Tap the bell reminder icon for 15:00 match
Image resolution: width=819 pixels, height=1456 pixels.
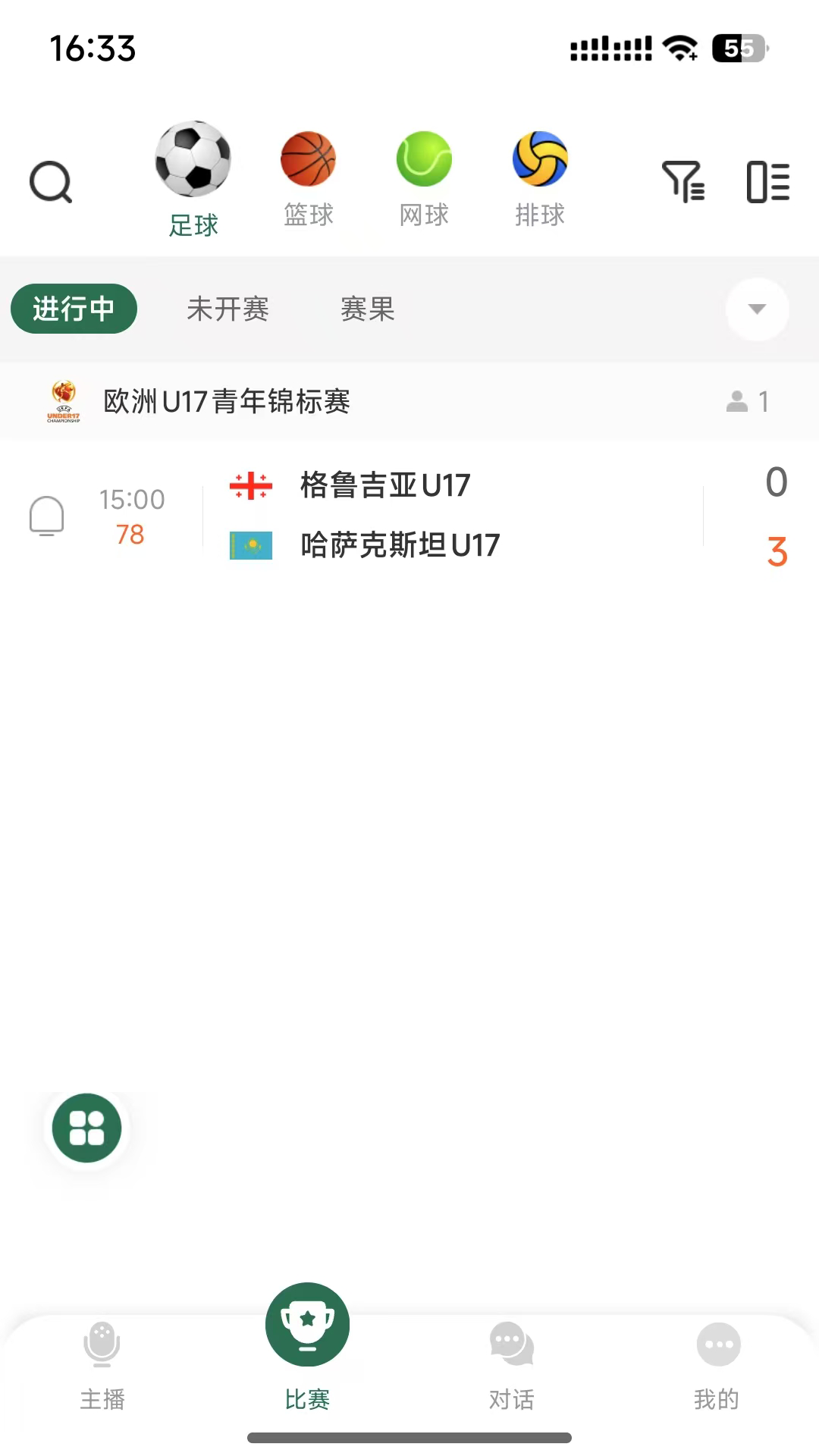46,516
